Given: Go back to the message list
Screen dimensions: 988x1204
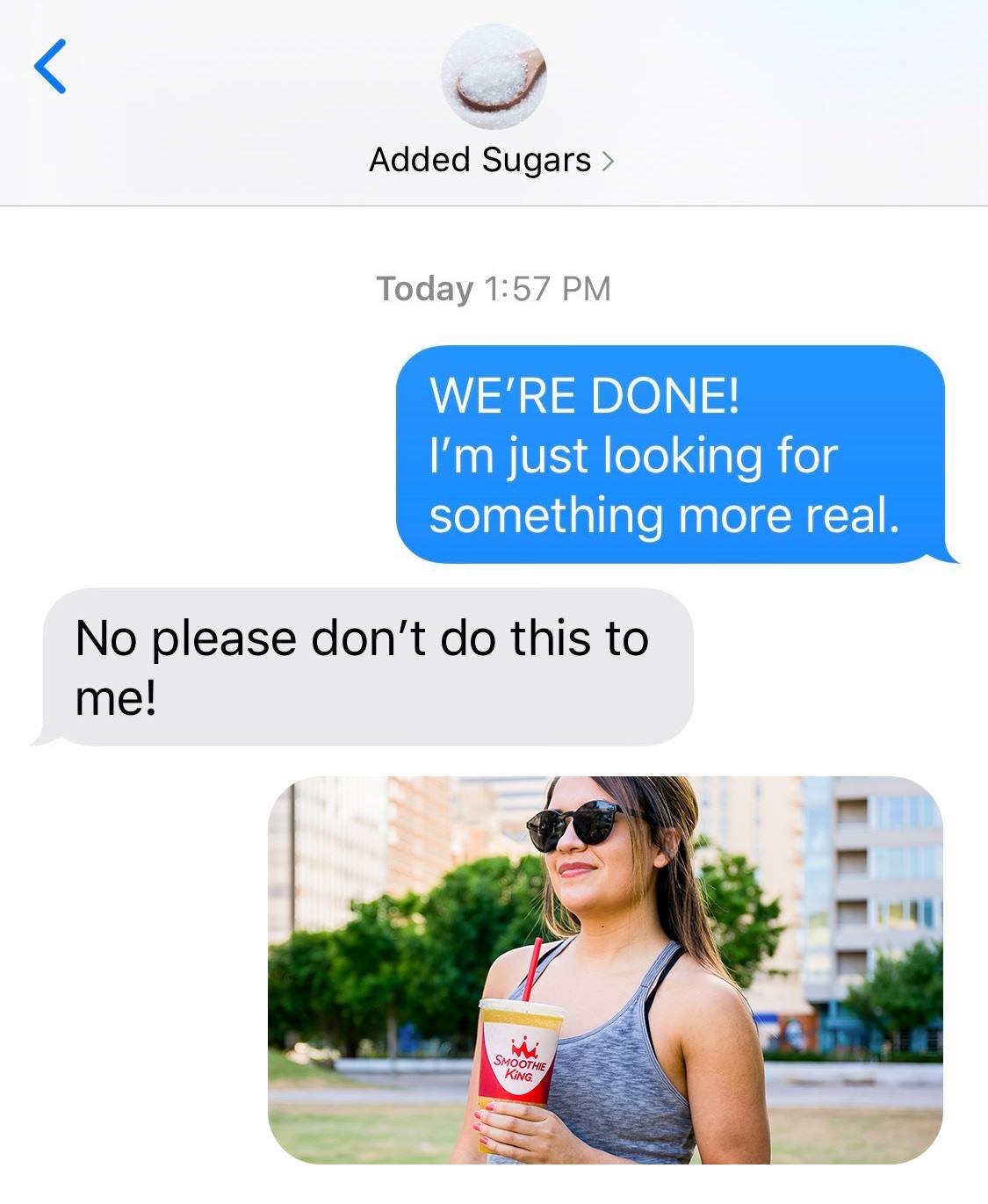Looking at the screenshot, I should coord(50,66).
